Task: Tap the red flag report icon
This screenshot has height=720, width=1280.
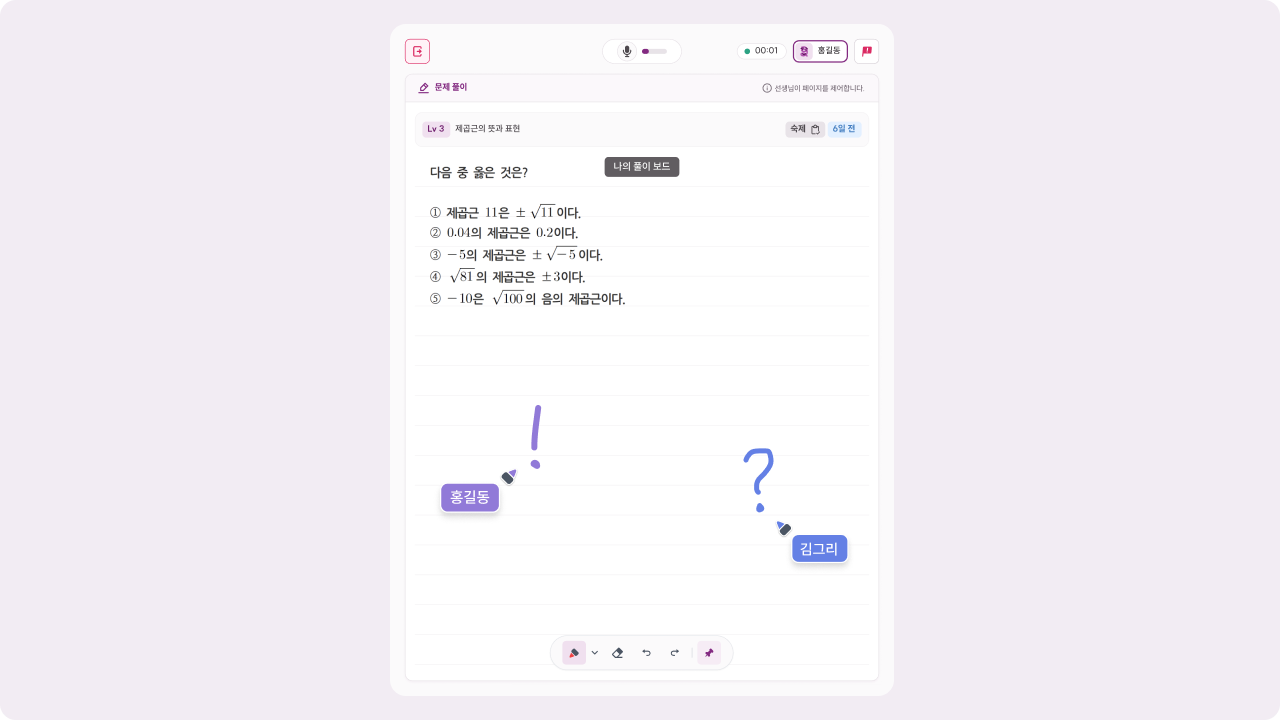Action: pos(866,51)
